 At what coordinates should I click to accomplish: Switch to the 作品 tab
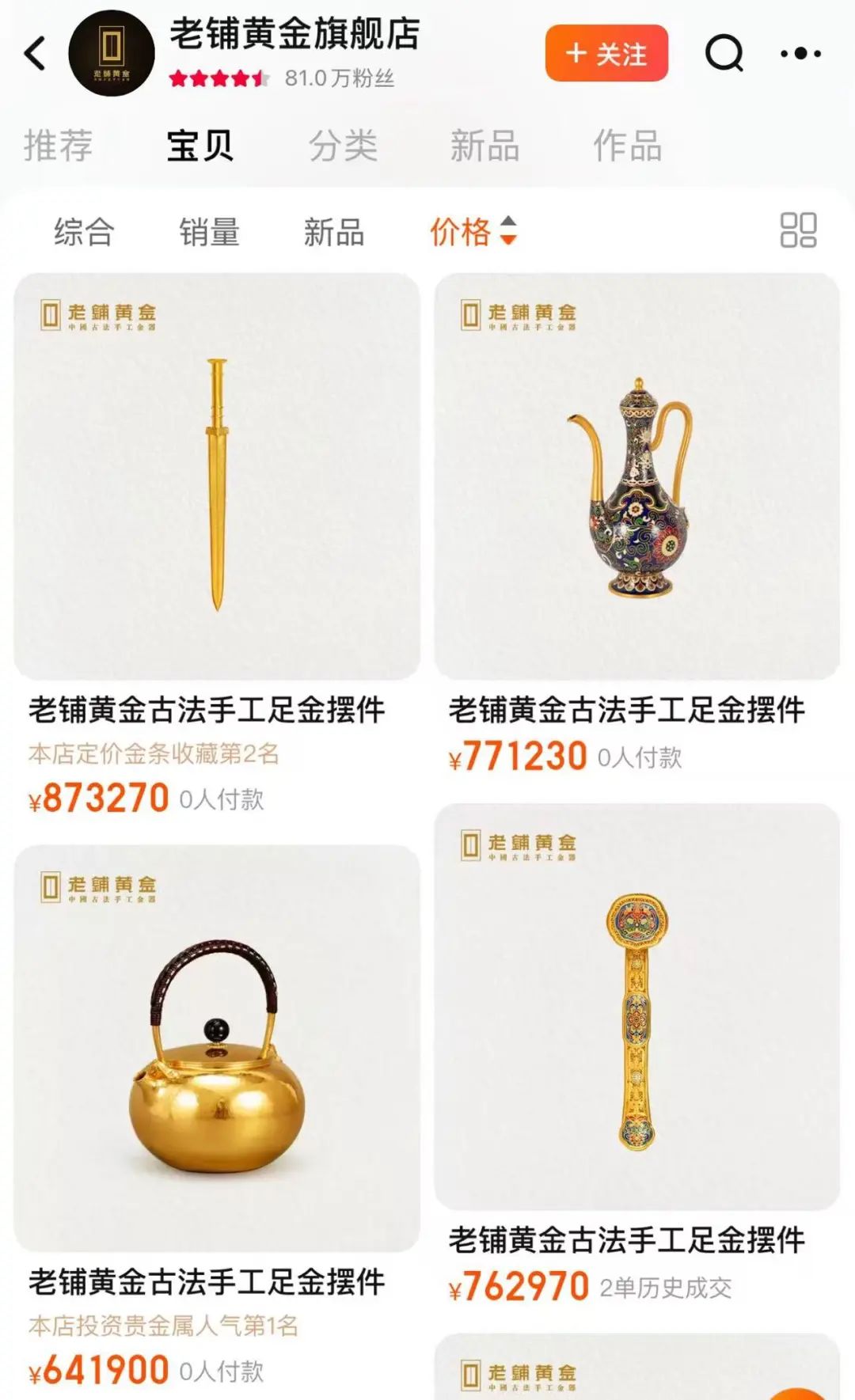click(628, 146)
